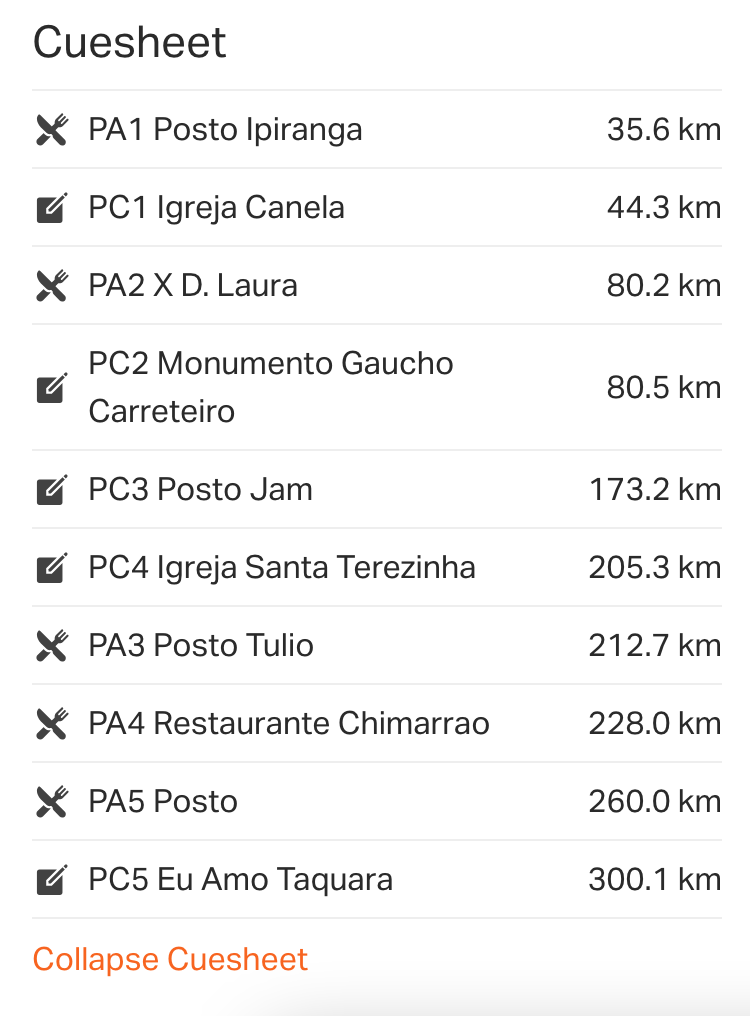Select the PC1 Igreja Canela cue
The image size is (750, 1016).
coord(216,208)
